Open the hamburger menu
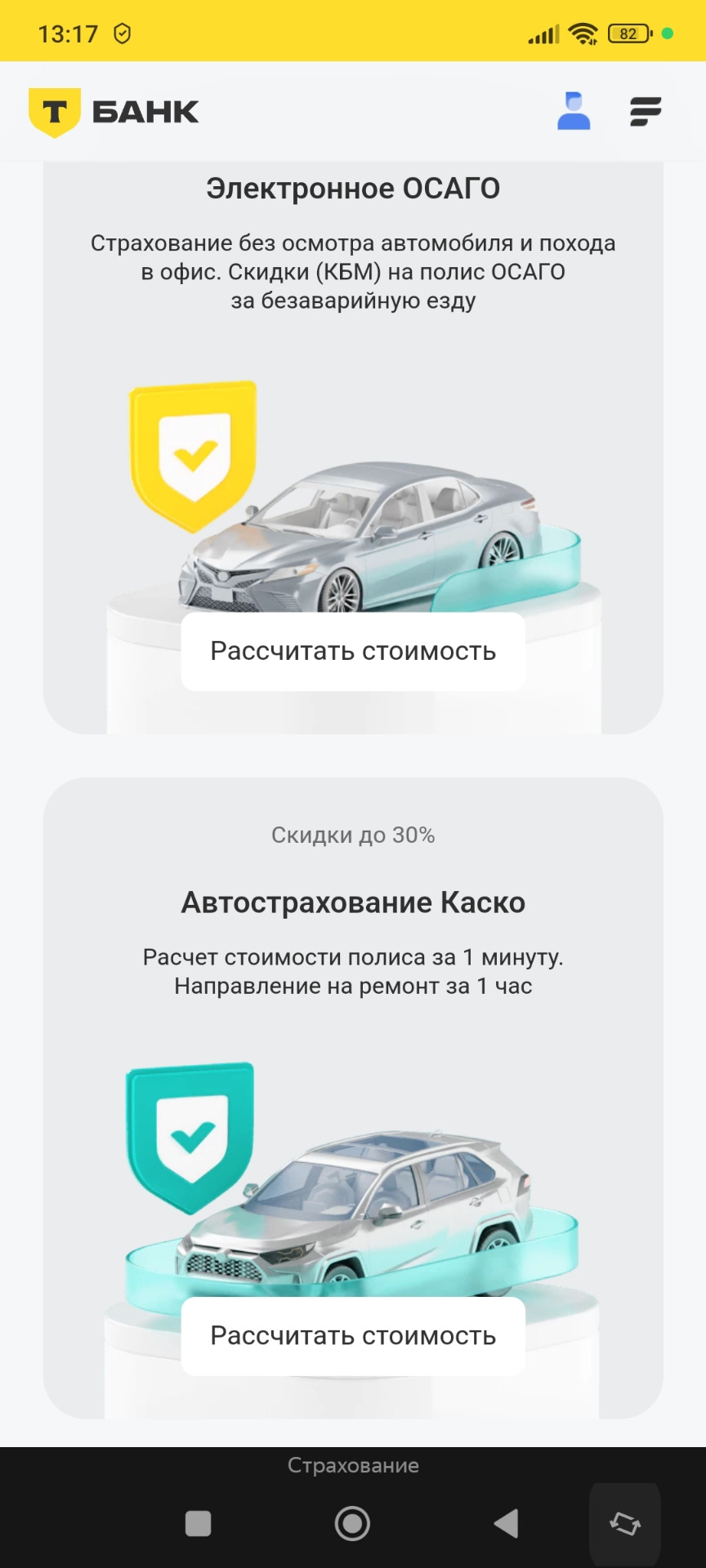The height and width of the screenshot is (1568, 706). [x=646, y=111]
